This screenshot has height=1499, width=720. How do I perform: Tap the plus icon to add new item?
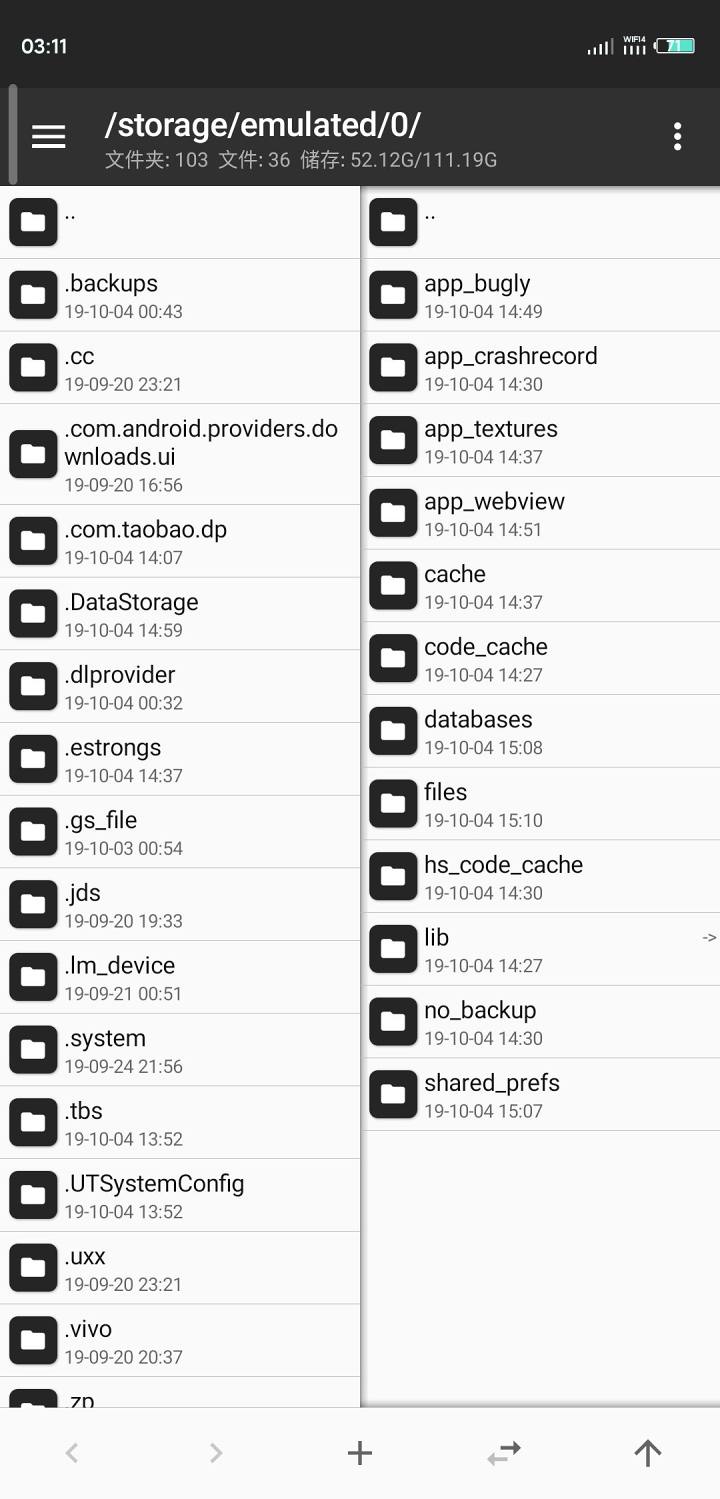(359, 1453)
